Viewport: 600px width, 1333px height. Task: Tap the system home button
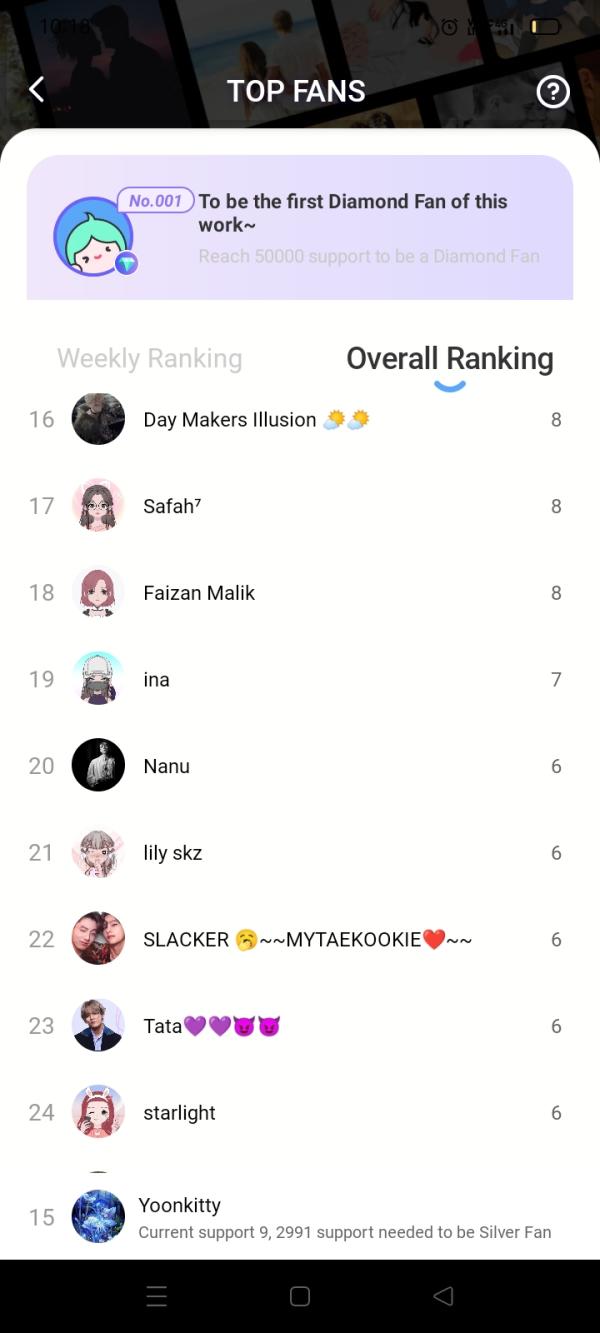click(299, 1296)
